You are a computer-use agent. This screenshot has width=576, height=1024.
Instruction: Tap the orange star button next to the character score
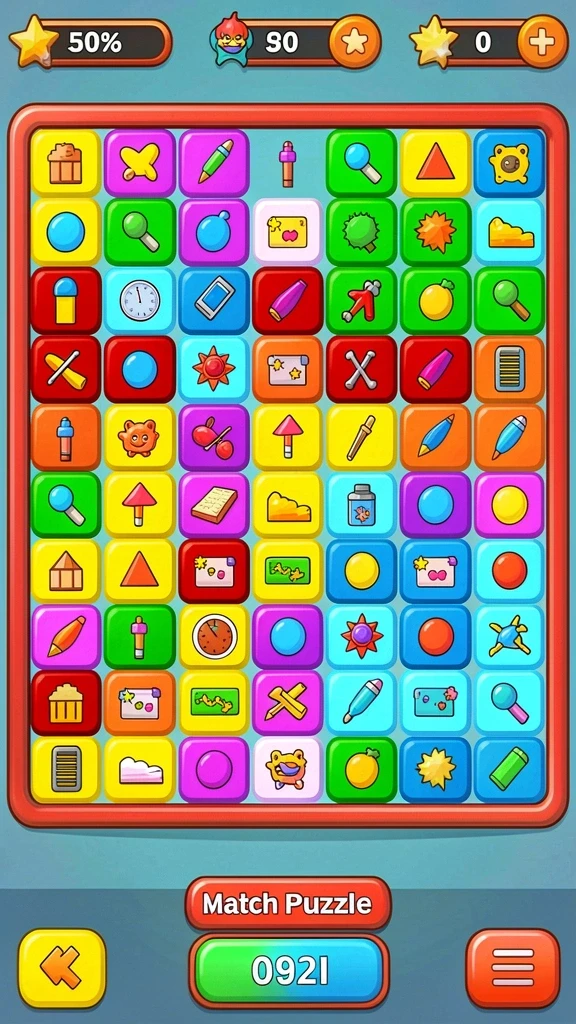(x=355, y=42)
